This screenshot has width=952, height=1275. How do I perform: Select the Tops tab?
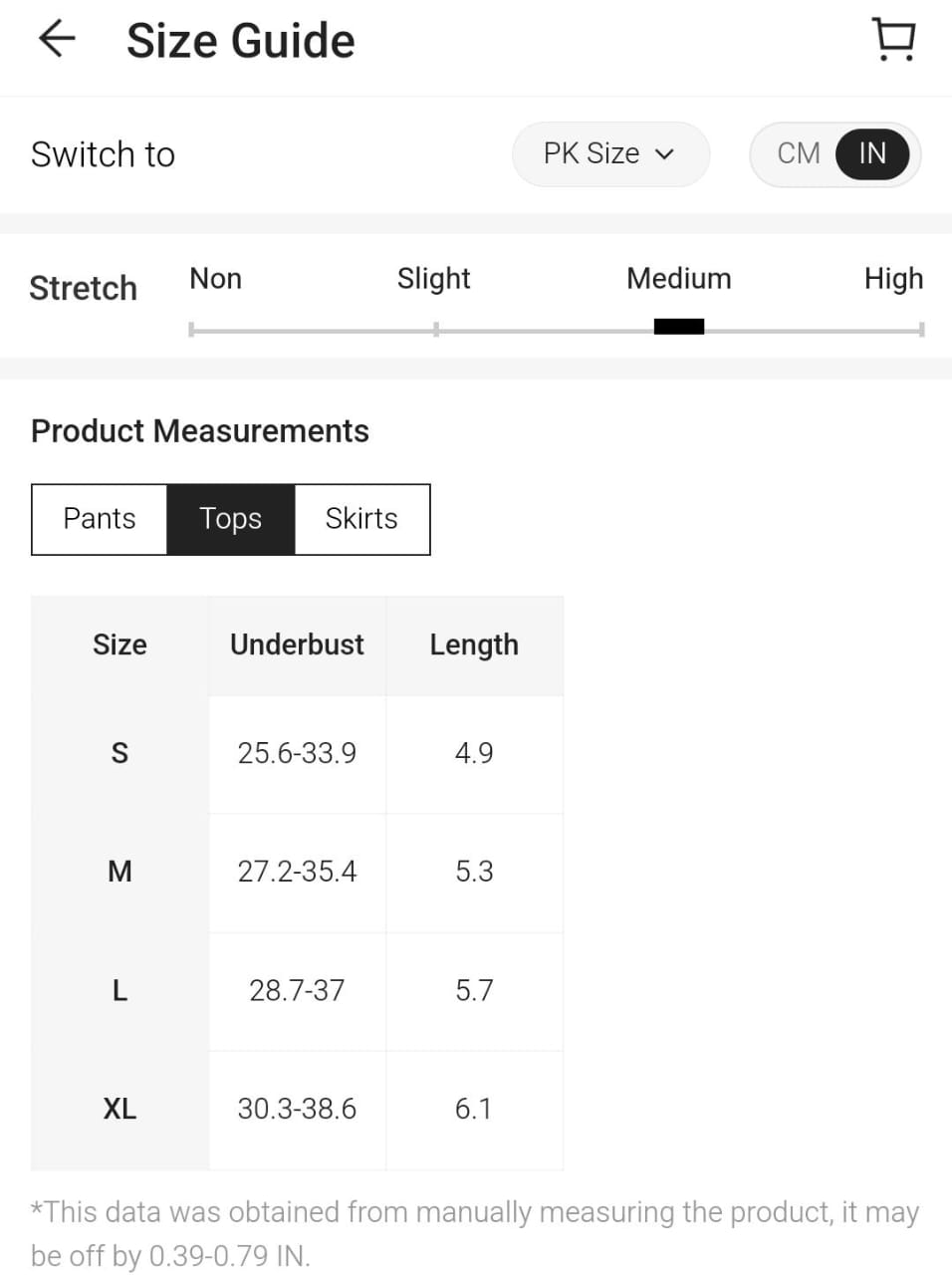click(x=230, y=519)
